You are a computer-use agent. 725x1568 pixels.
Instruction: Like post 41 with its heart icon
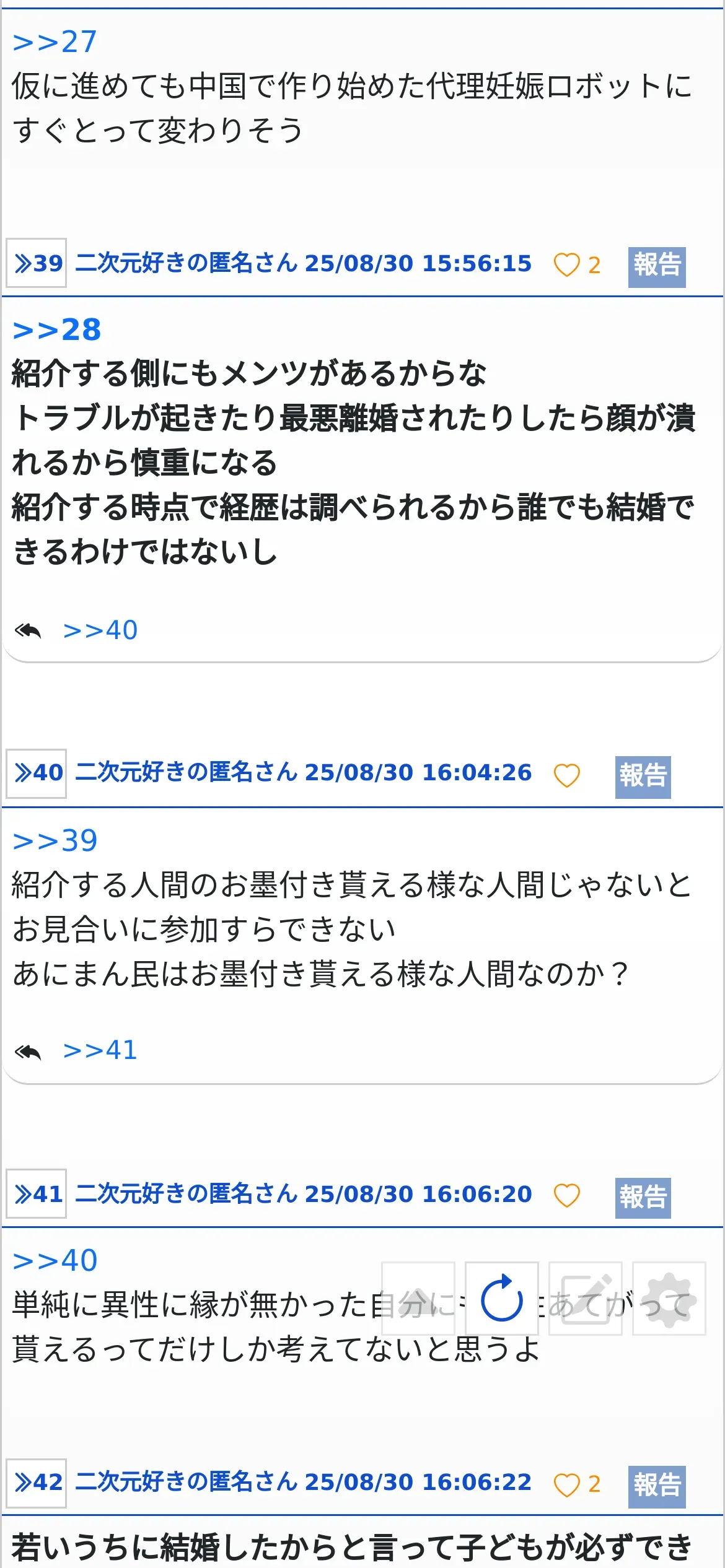tap(566, 1195)
